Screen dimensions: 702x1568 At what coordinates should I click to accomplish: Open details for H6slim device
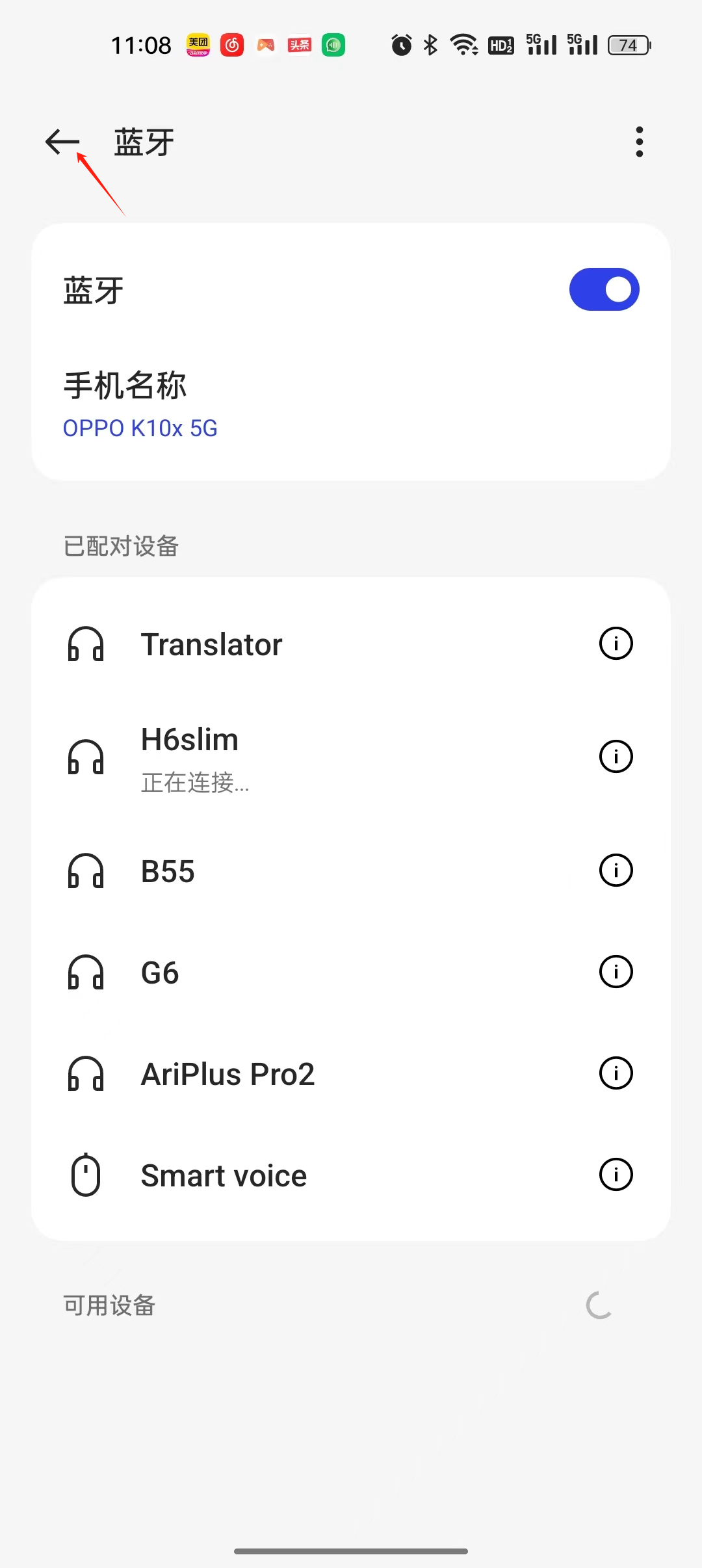[x=615, y=756]
